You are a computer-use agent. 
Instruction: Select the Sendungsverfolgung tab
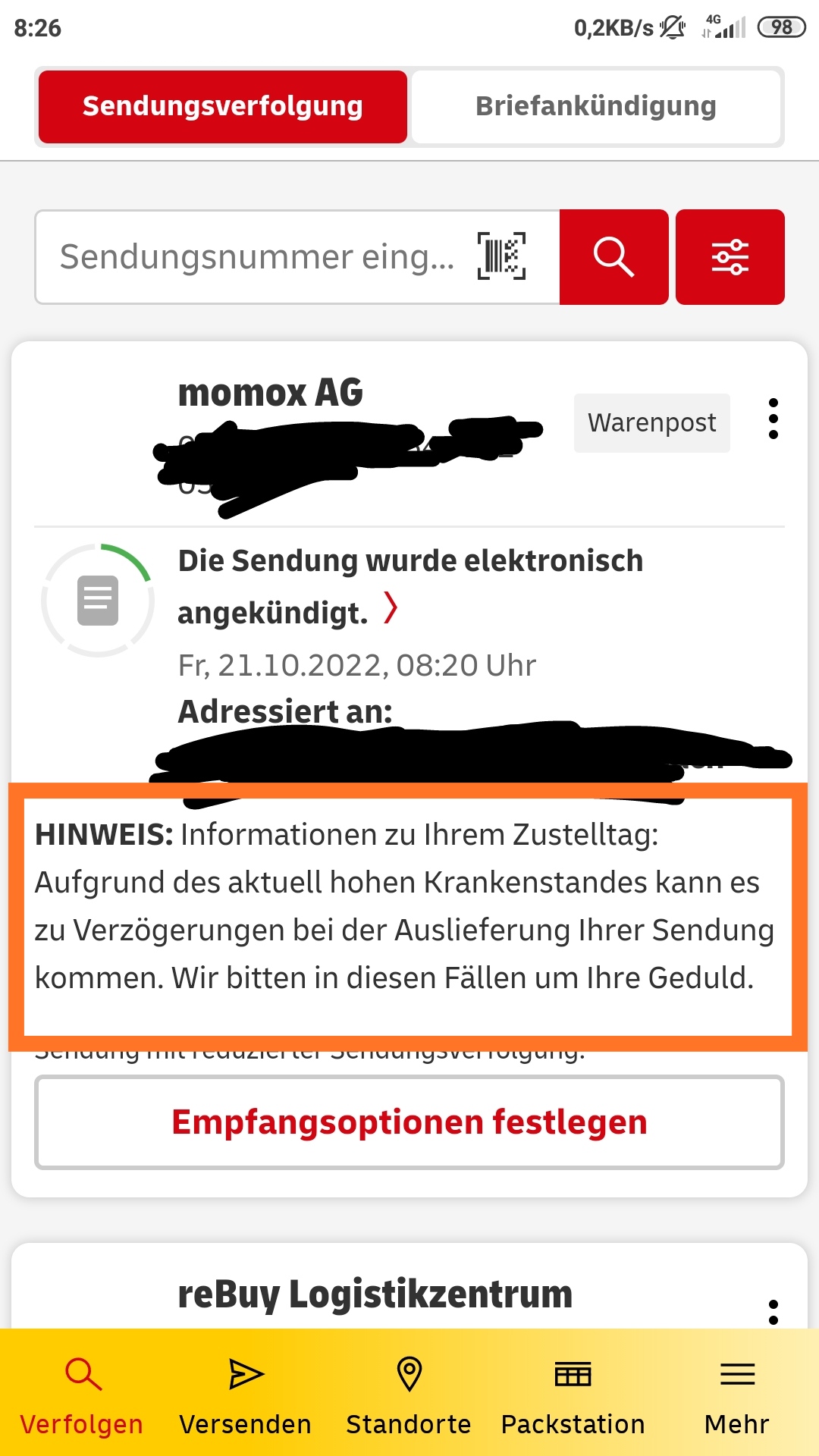click(222, 107)
